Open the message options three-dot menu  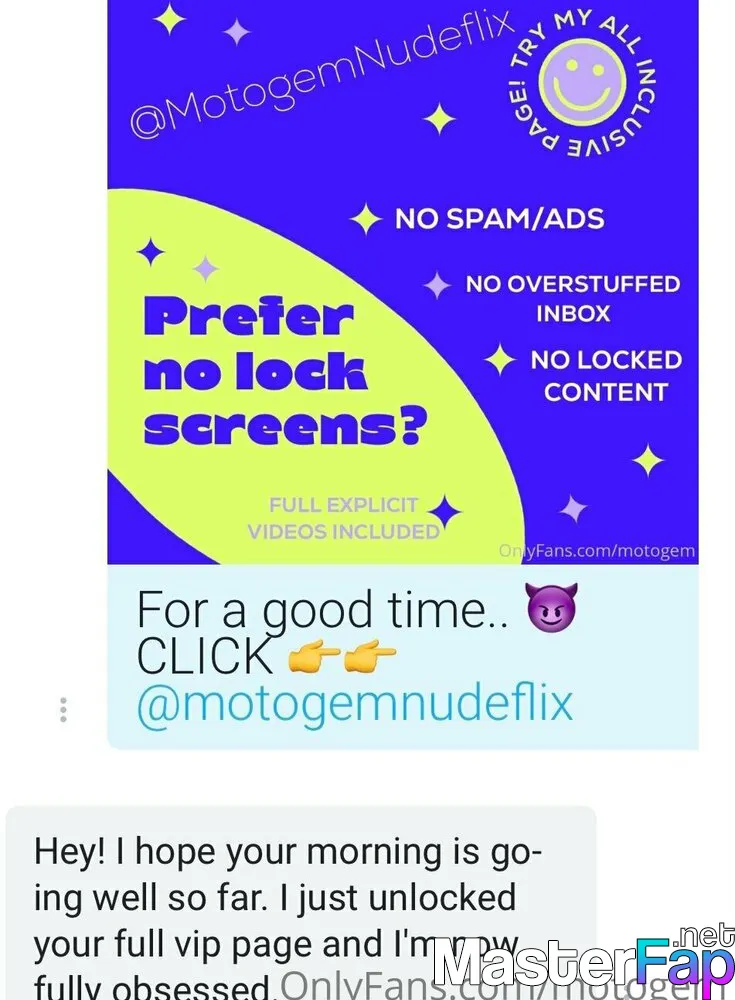pyautogui.click(x=63, y=710)
